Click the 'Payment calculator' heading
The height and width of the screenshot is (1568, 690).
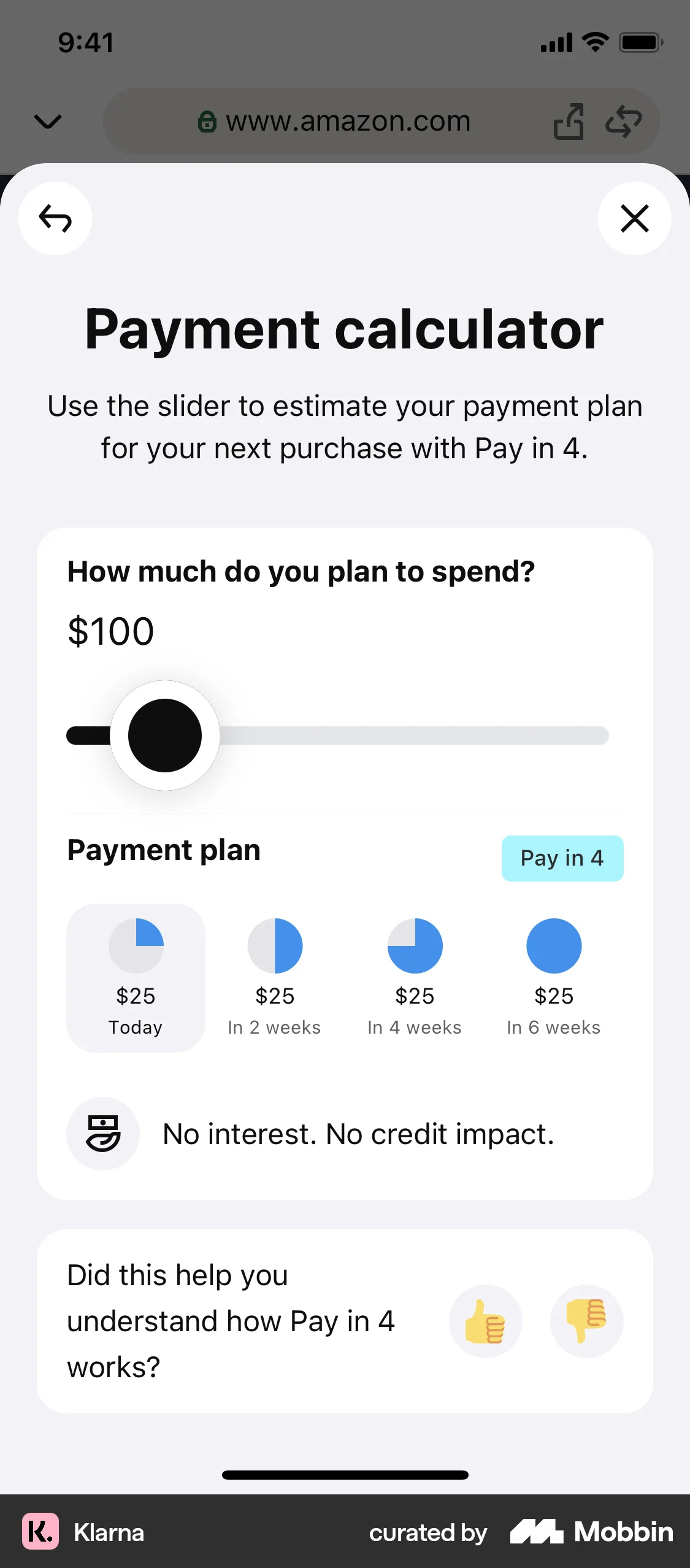345,329
